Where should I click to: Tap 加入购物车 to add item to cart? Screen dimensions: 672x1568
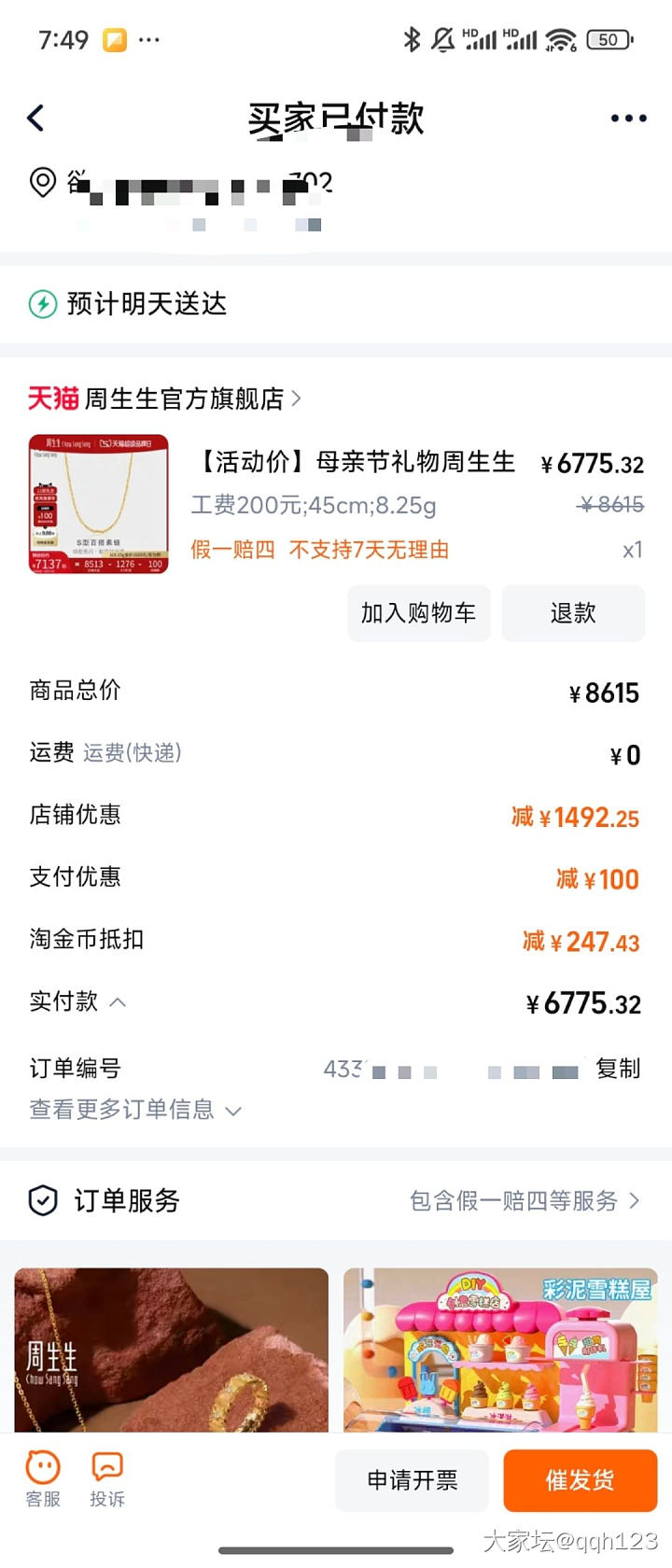[419, 613]
